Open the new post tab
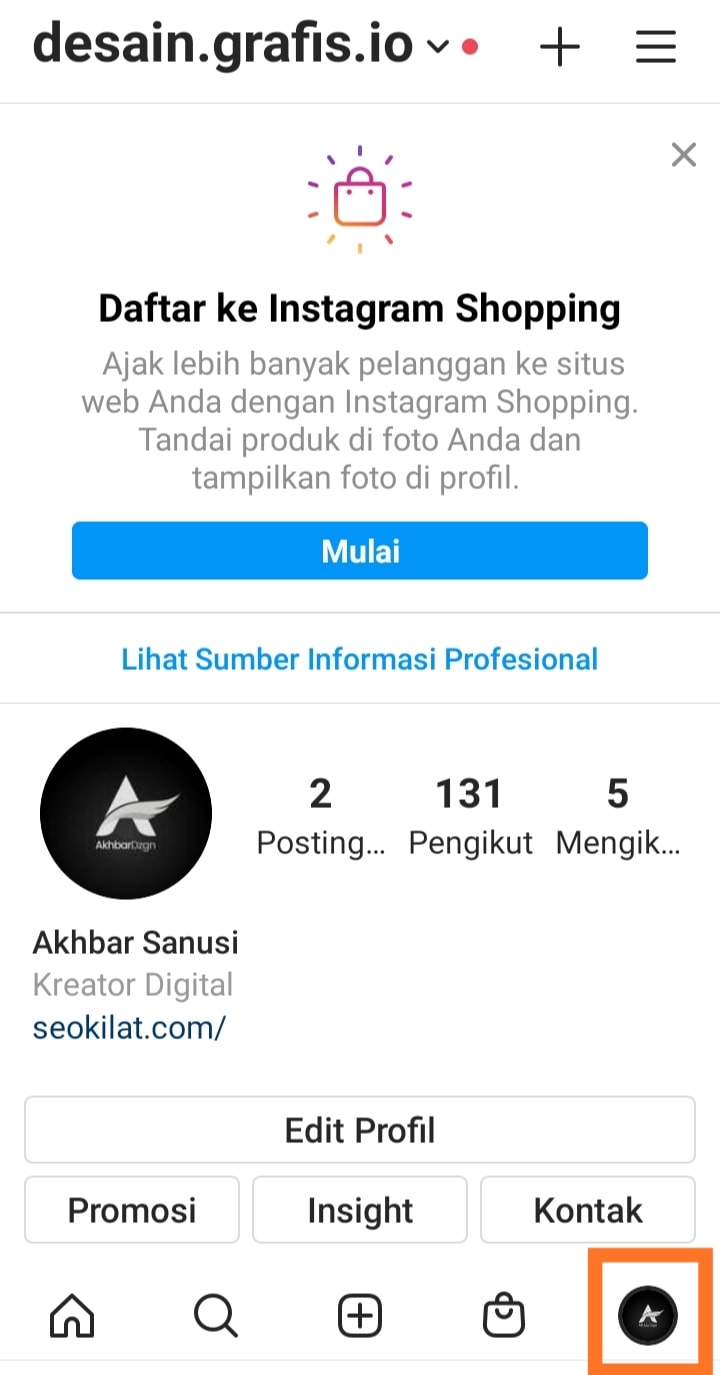 coord(360,1316)
